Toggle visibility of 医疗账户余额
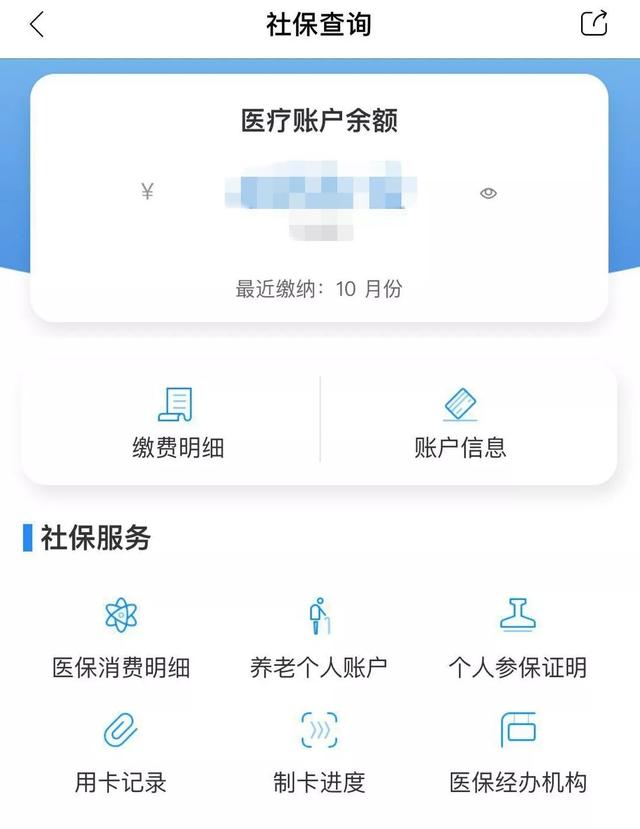This screenshot has width=640, height=829. (x=488, y=193)
